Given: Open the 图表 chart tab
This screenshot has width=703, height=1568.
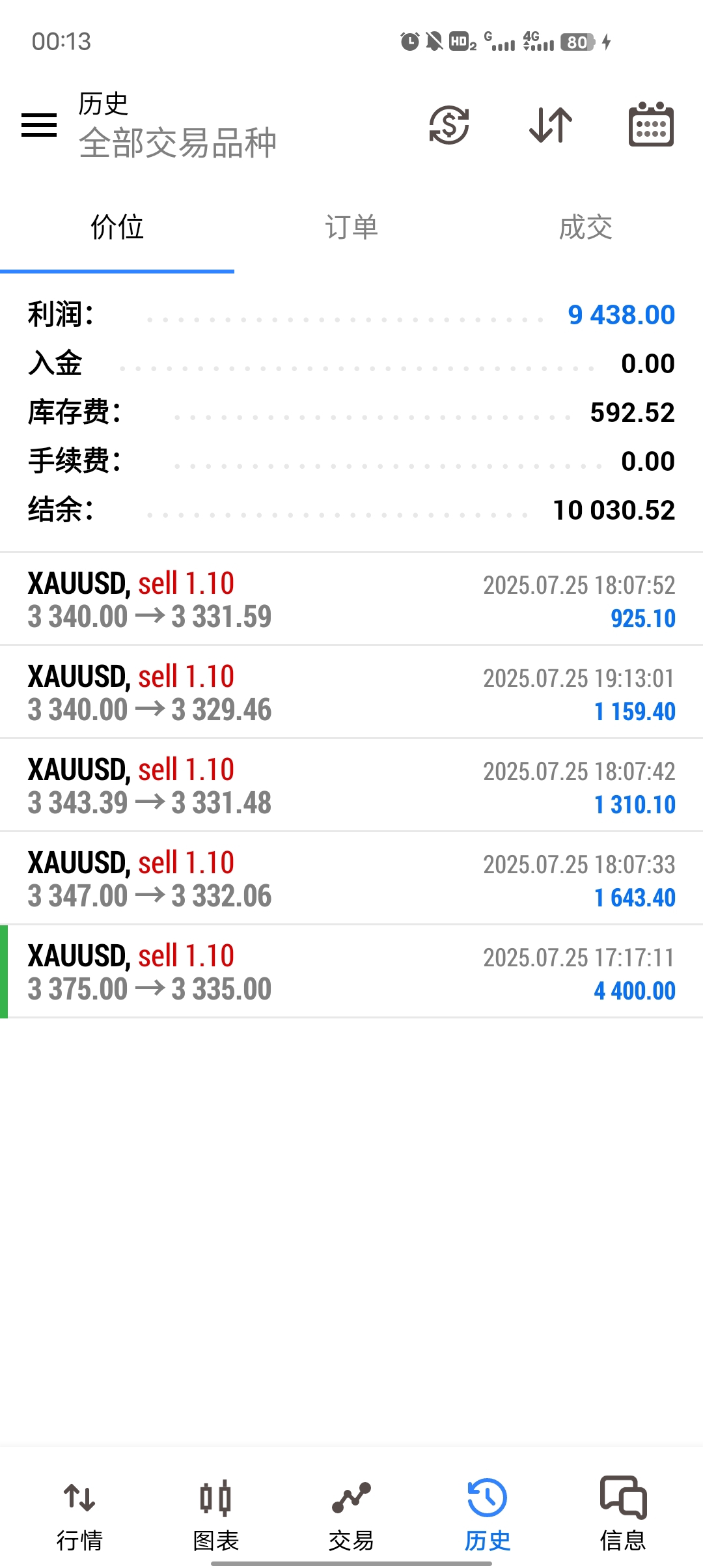Looking at the screenshot, I should point(215,1515).
